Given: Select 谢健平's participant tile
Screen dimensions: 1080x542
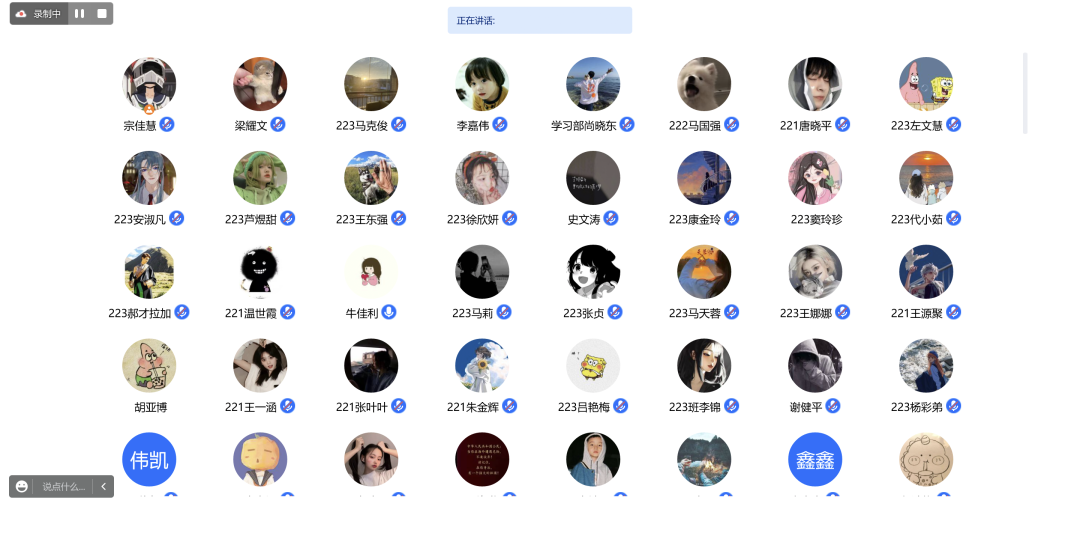Looking at the screenshot, I should coord(815,366).
